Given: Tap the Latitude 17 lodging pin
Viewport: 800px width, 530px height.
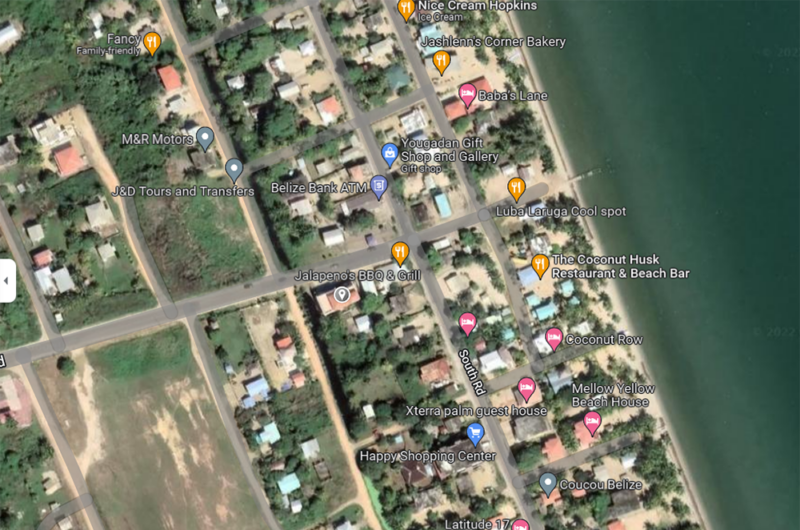Looking at the screenshot, I should click(520, 524).
